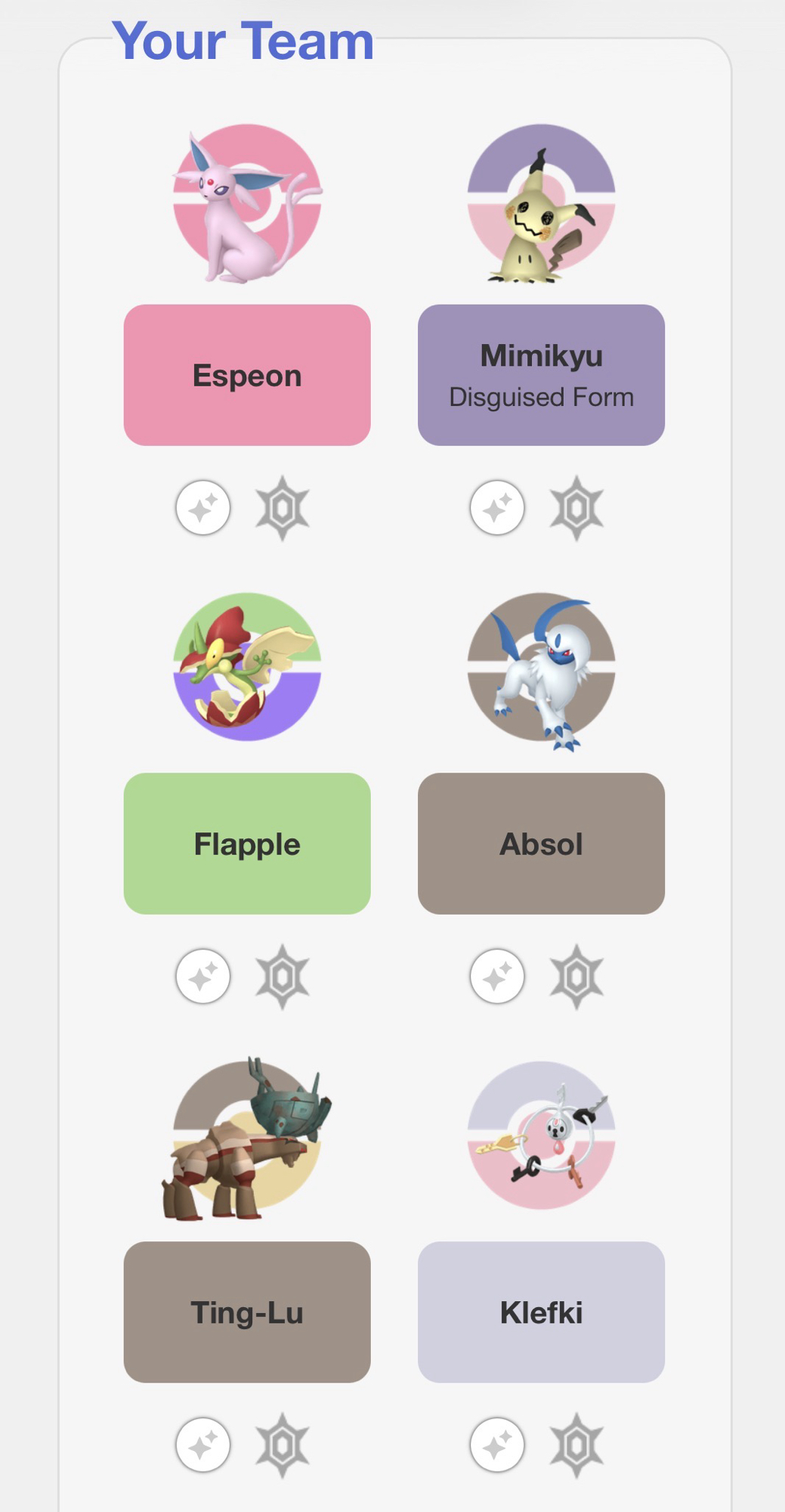The height and width of the screenshot is (1512, 785).
Task: Tap the star-hexagon icon under Mimikyu
Action: (x=576, y=508)
